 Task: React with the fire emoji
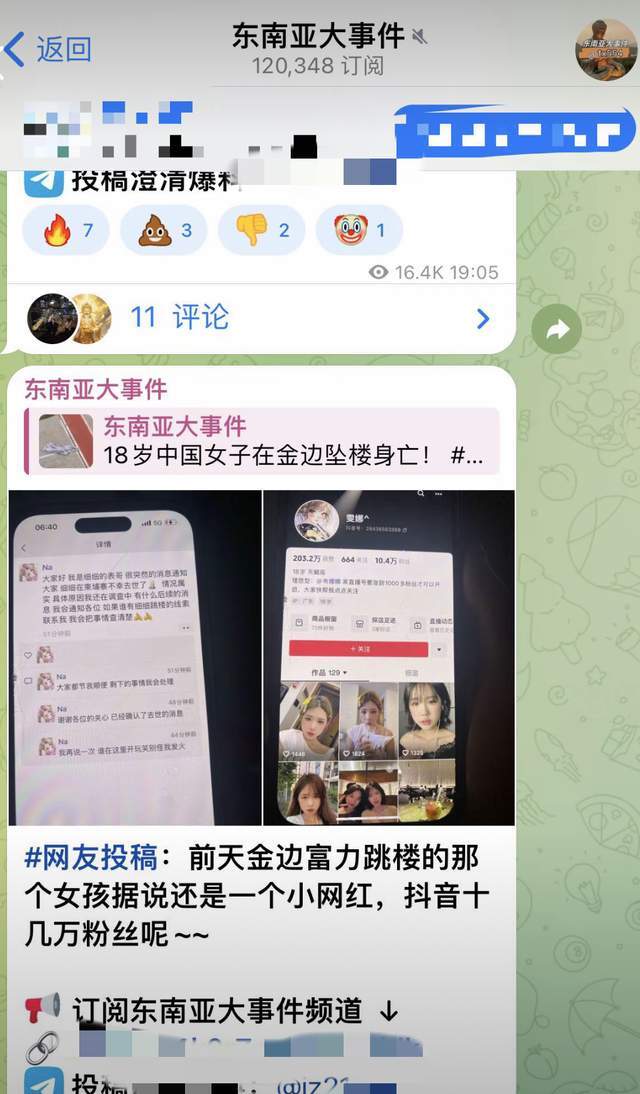(x=69, y=231)
